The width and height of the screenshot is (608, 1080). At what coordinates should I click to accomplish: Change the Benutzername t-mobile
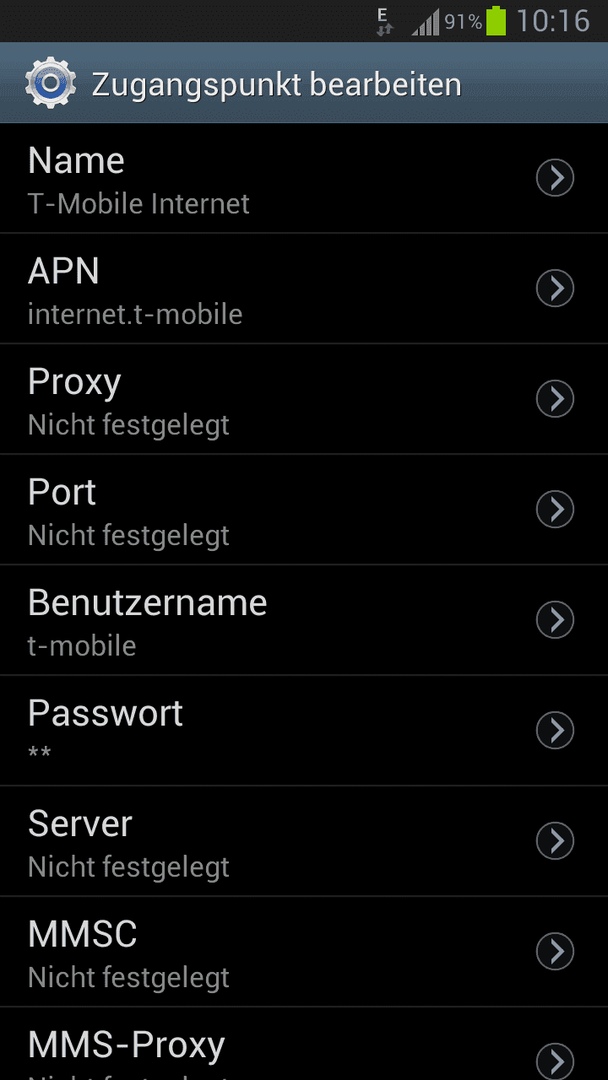pyautogui.click(x=304, y=620)
